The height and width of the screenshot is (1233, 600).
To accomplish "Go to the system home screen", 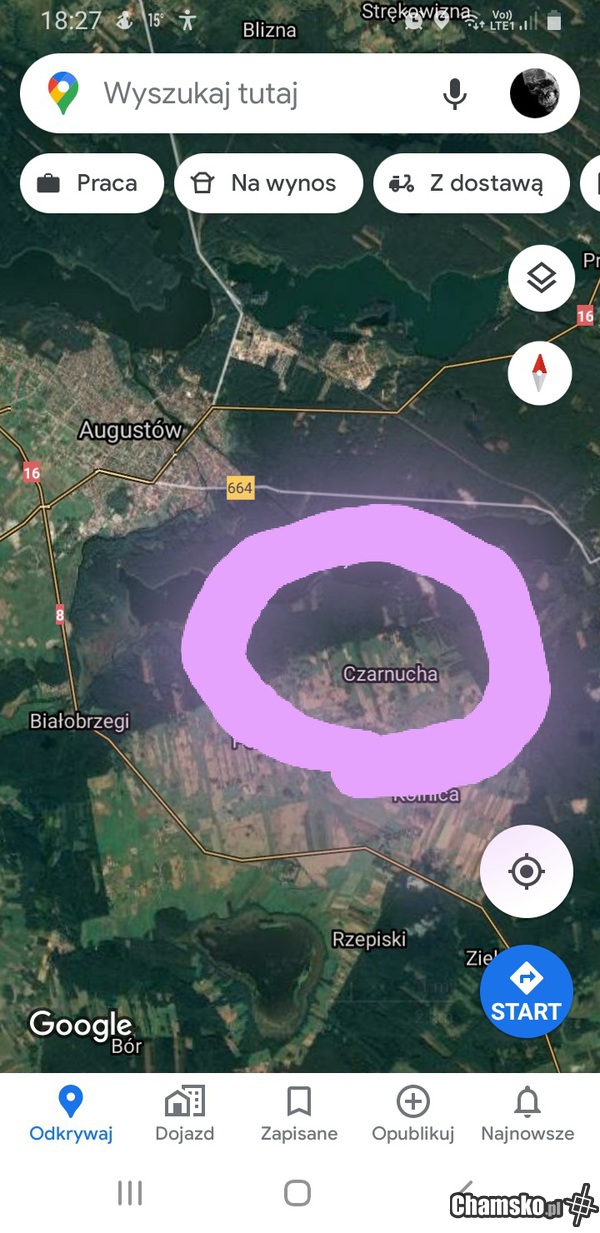I will click(297, 1192).
